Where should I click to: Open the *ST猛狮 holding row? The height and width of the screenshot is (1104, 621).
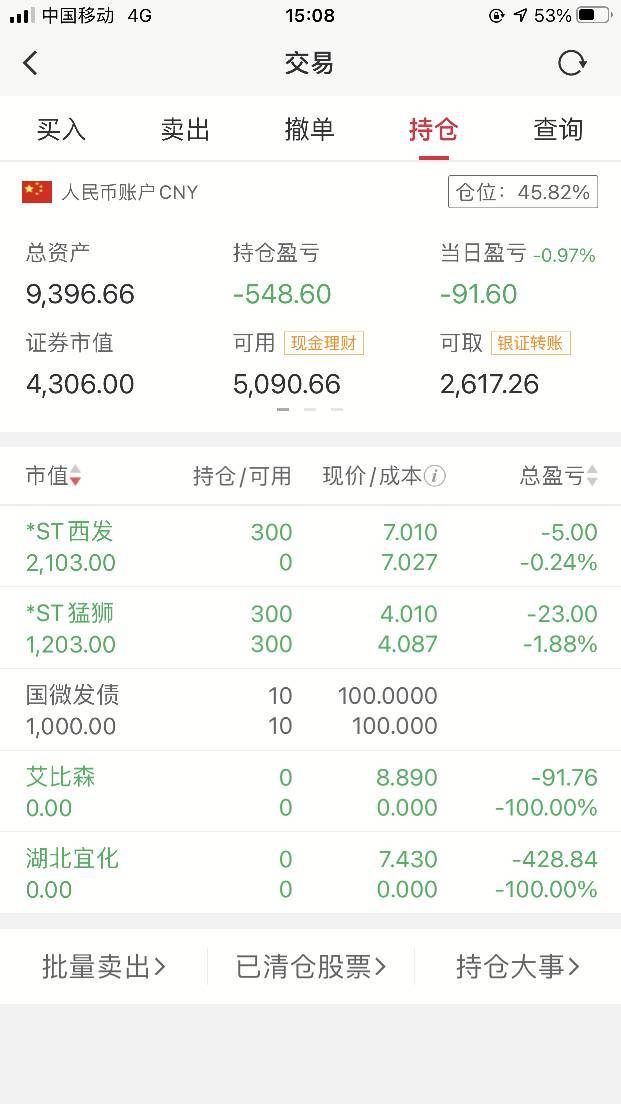(310, 628)
